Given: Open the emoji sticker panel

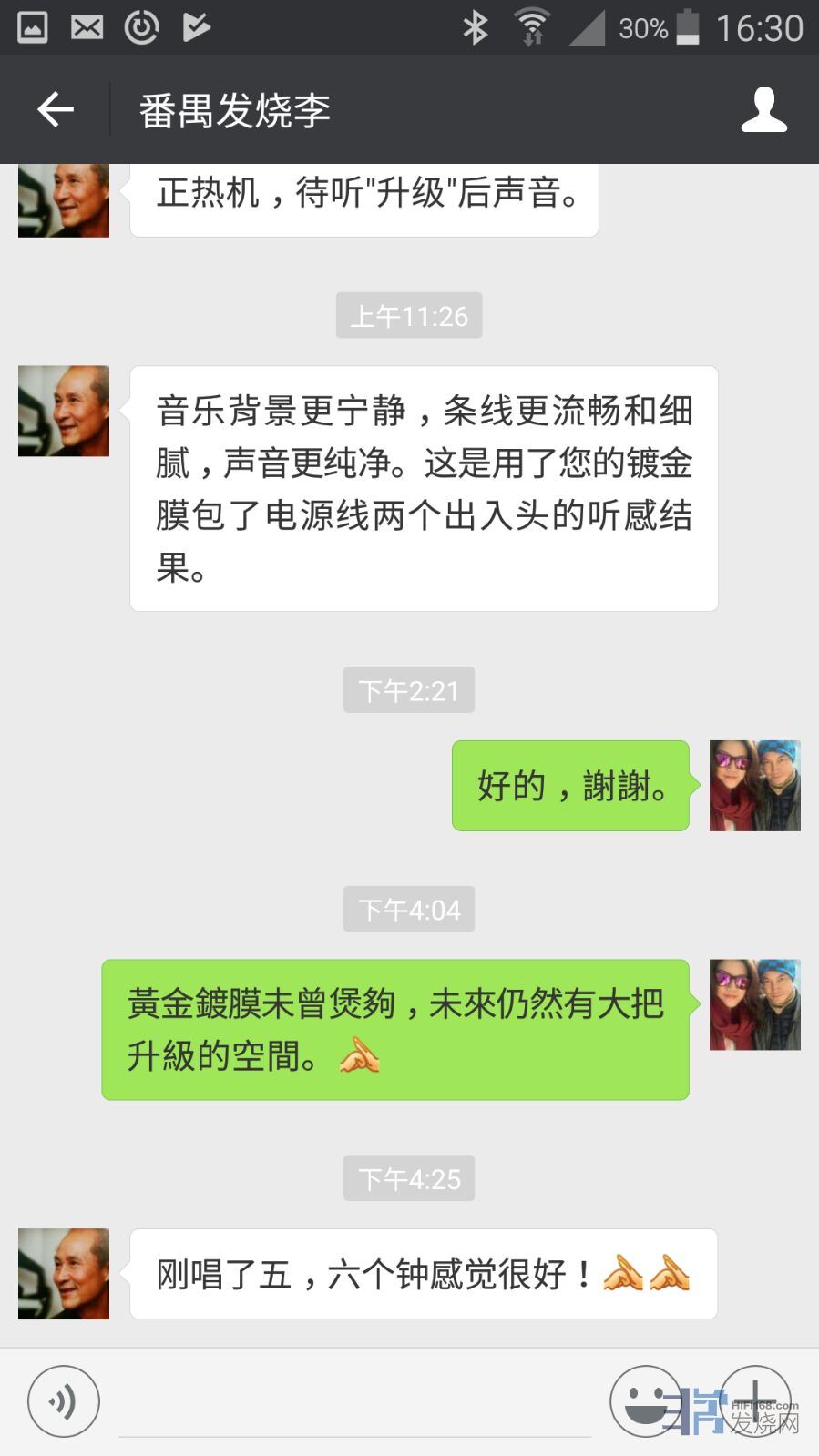Looking at the screenshot, I should pyautogui.click(x=645, y=1400).
